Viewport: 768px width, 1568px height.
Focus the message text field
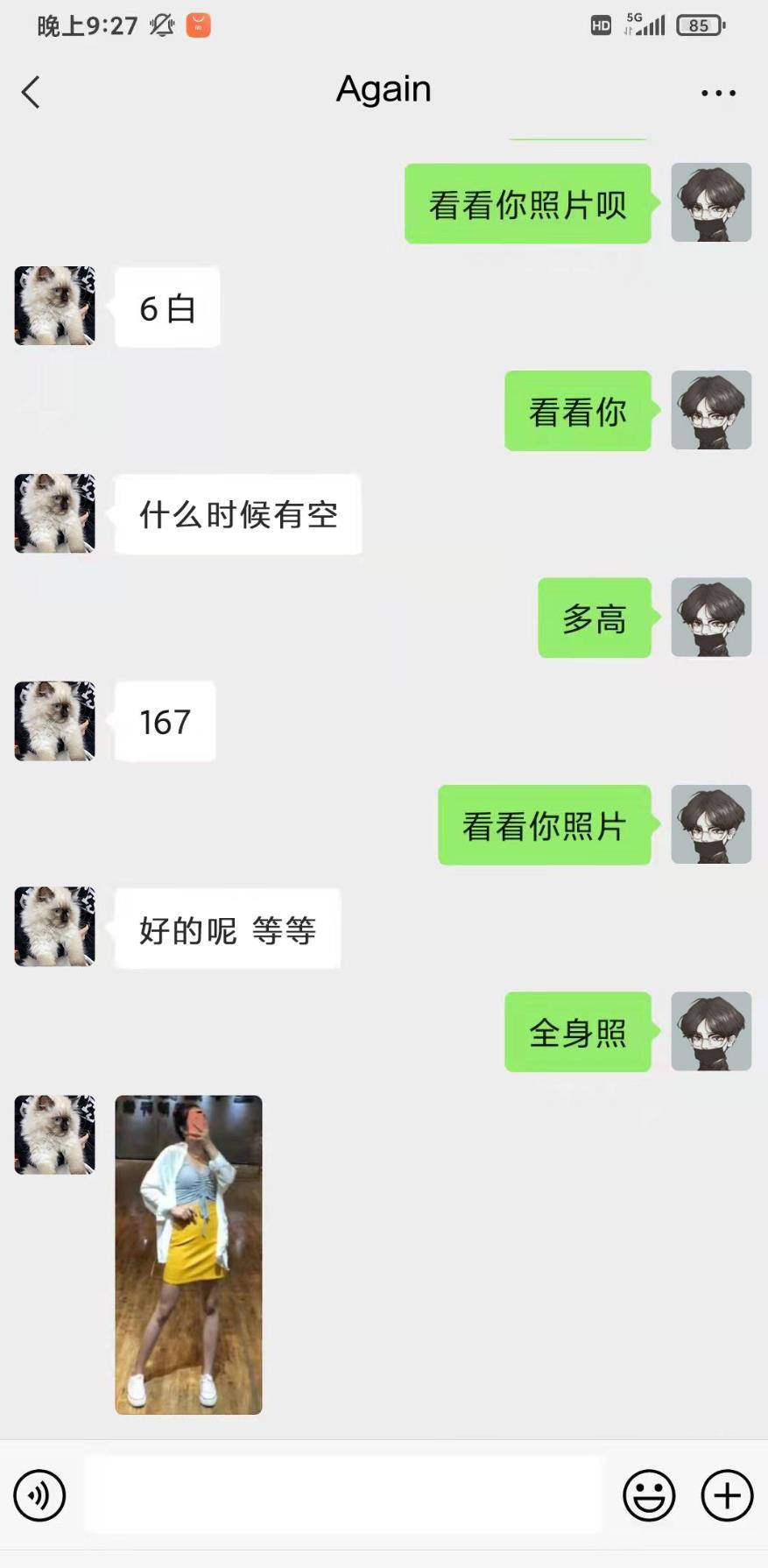click(x=343, y=1494)
